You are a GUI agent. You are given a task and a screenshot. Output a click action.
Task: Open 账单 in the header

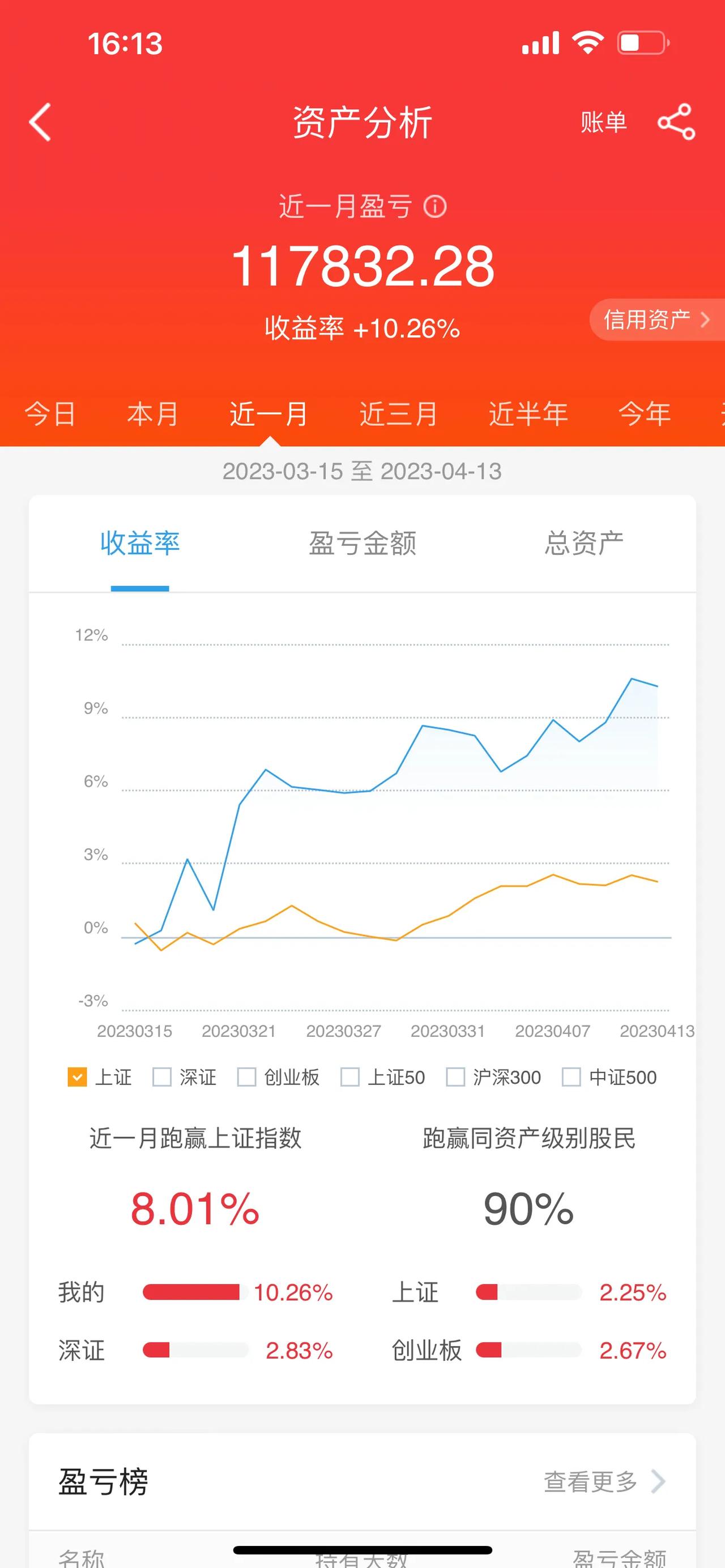click(603, 122)
